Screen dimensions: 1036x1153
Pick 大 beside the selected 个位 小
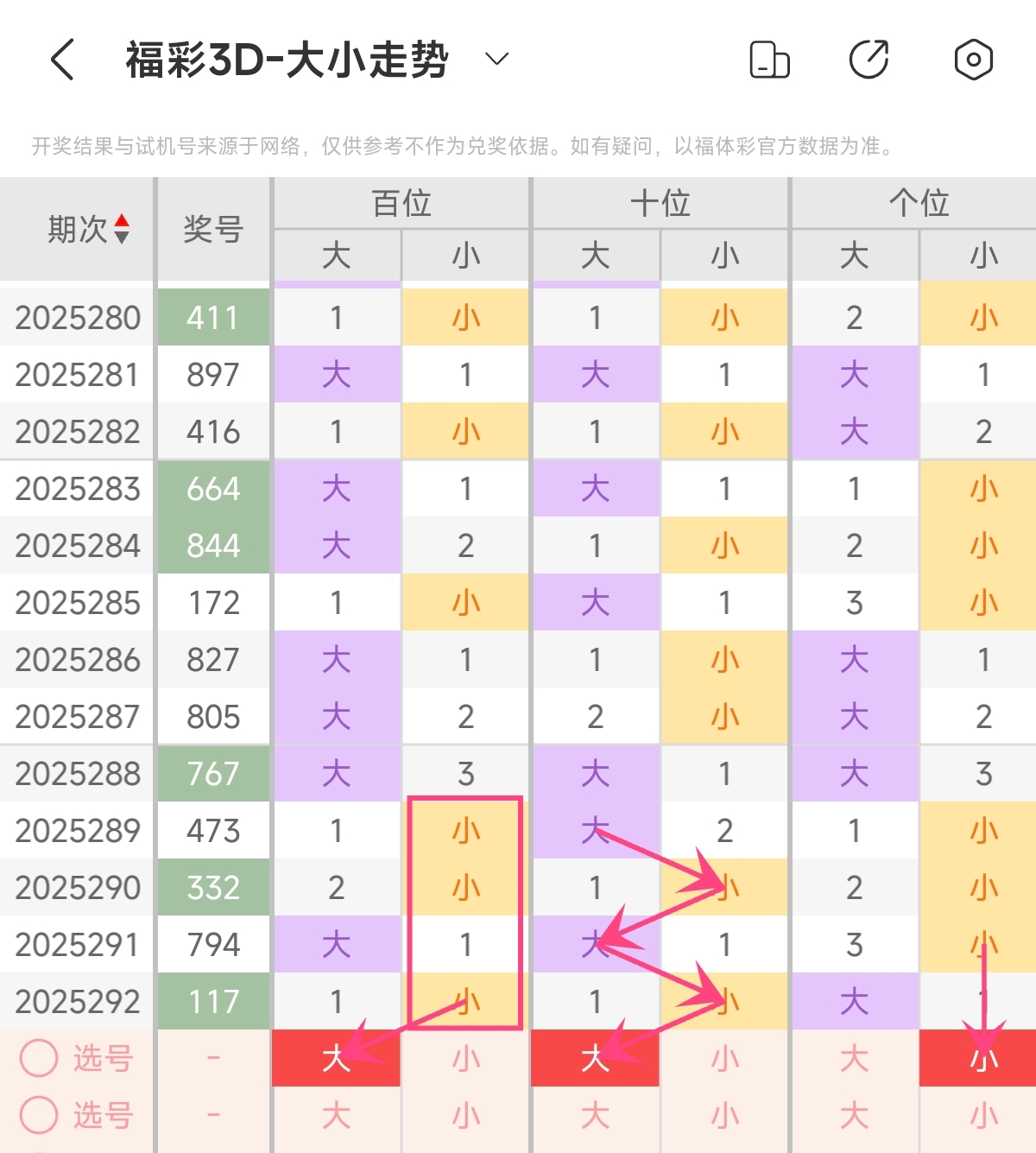[855, 1058]
